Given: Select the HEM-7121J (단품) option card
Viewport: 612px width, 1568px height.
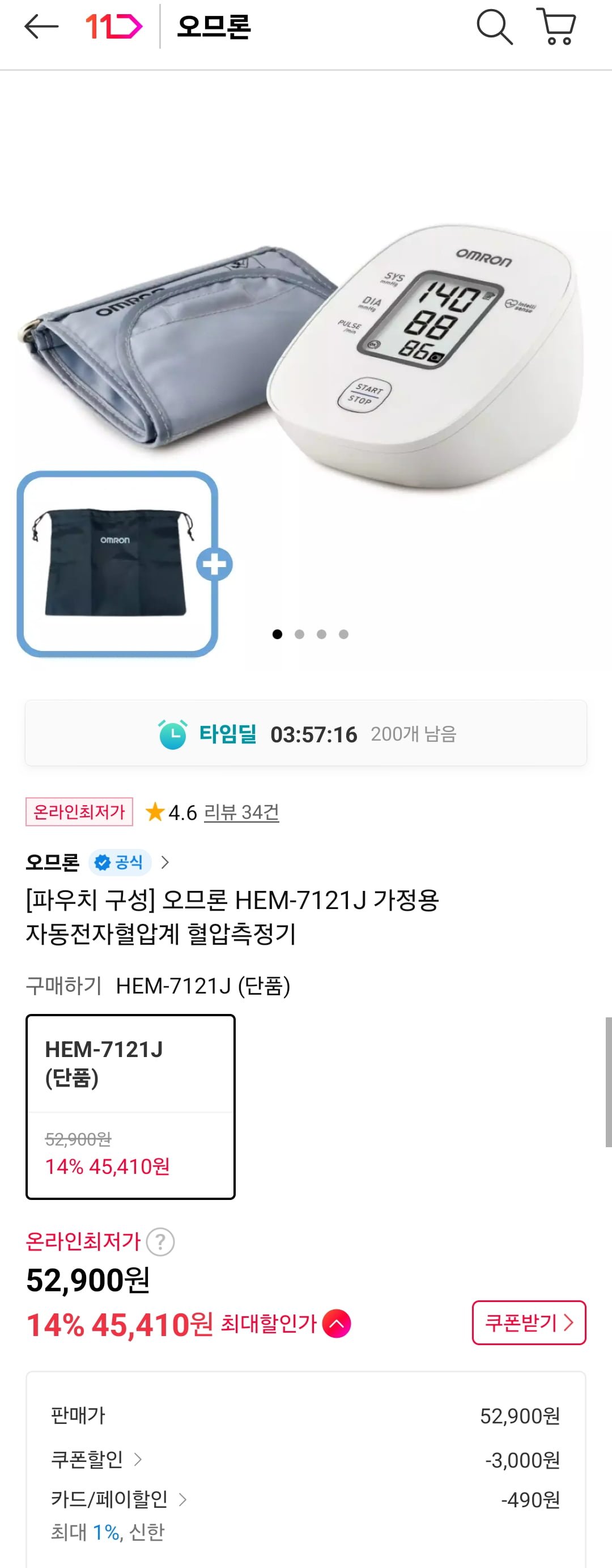Looking at the screenshot, I should [x=130, y=1106].
